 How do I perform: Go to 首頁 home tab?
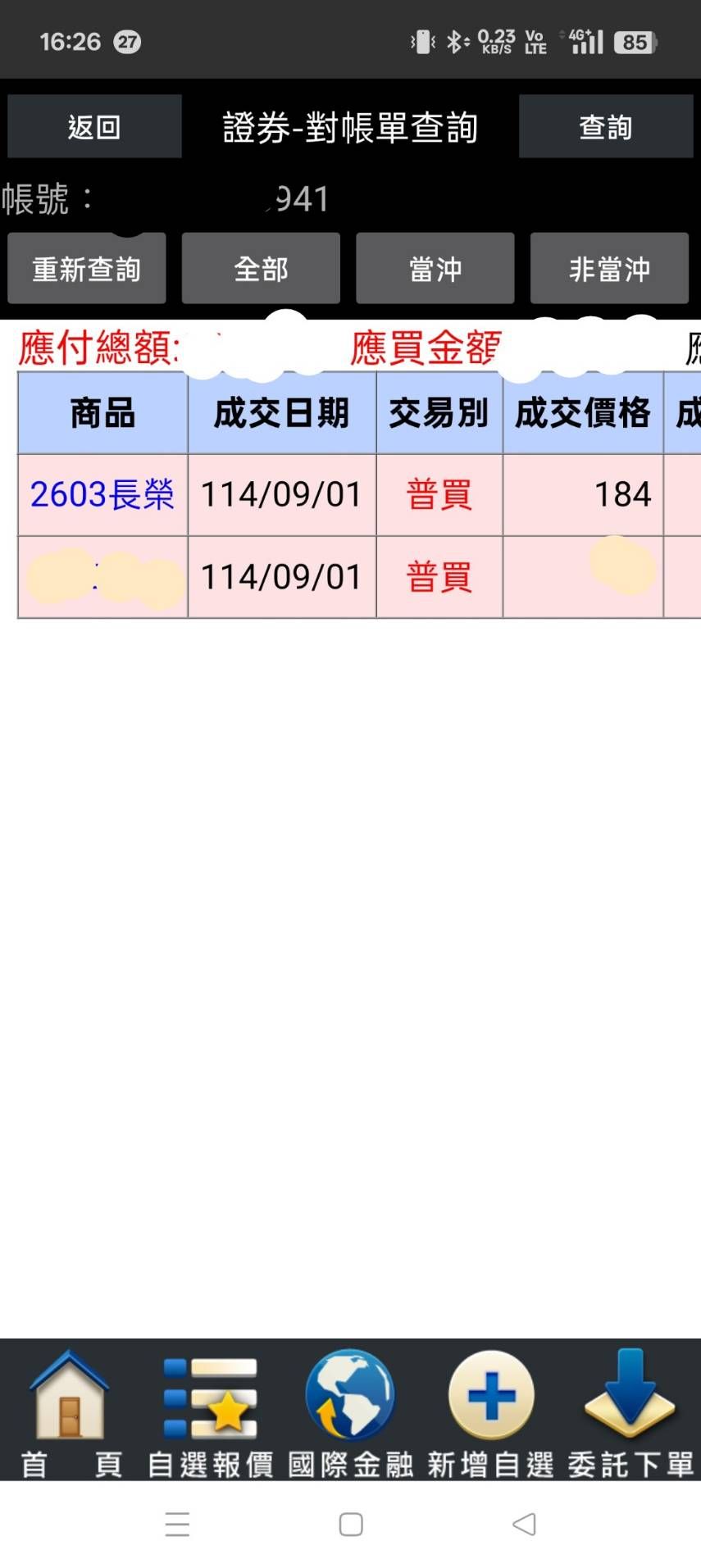[x=71, y=1413]
